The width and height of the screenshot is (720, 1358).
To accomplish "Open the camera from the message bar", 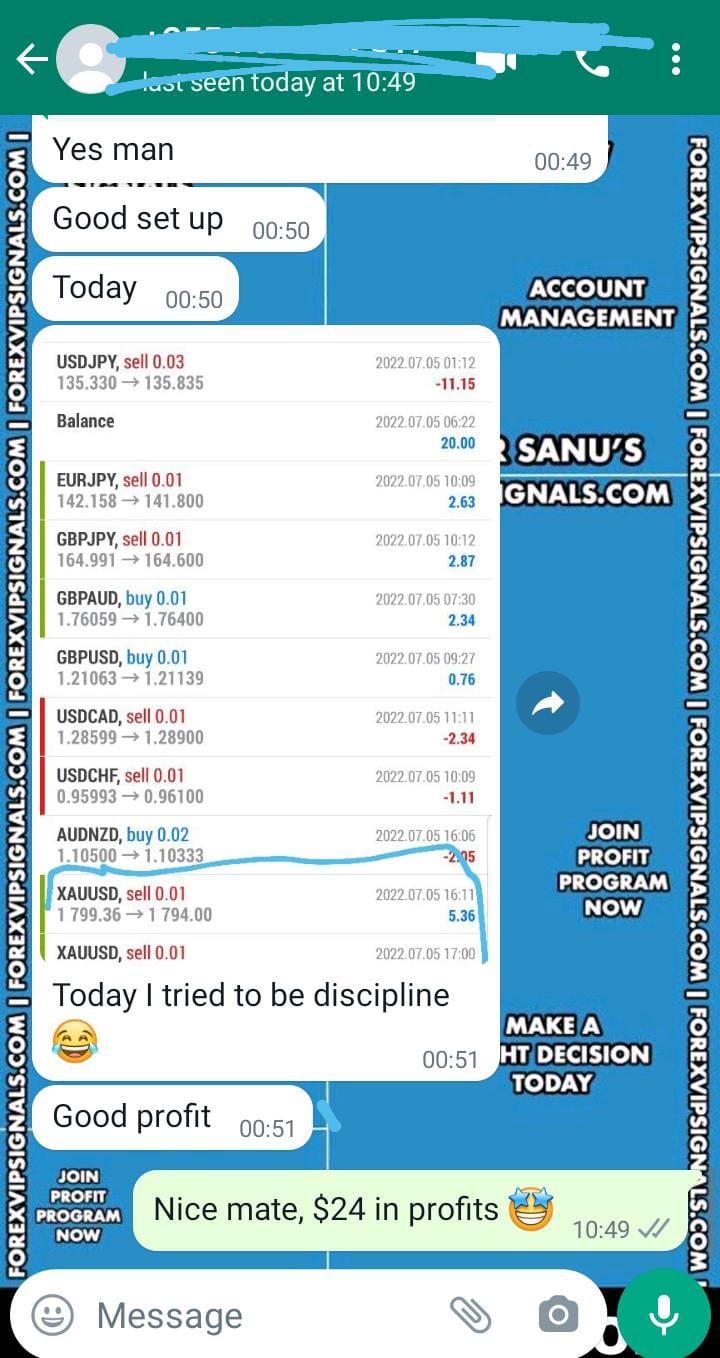I will pyautogui.click(x=557, y=1314).
